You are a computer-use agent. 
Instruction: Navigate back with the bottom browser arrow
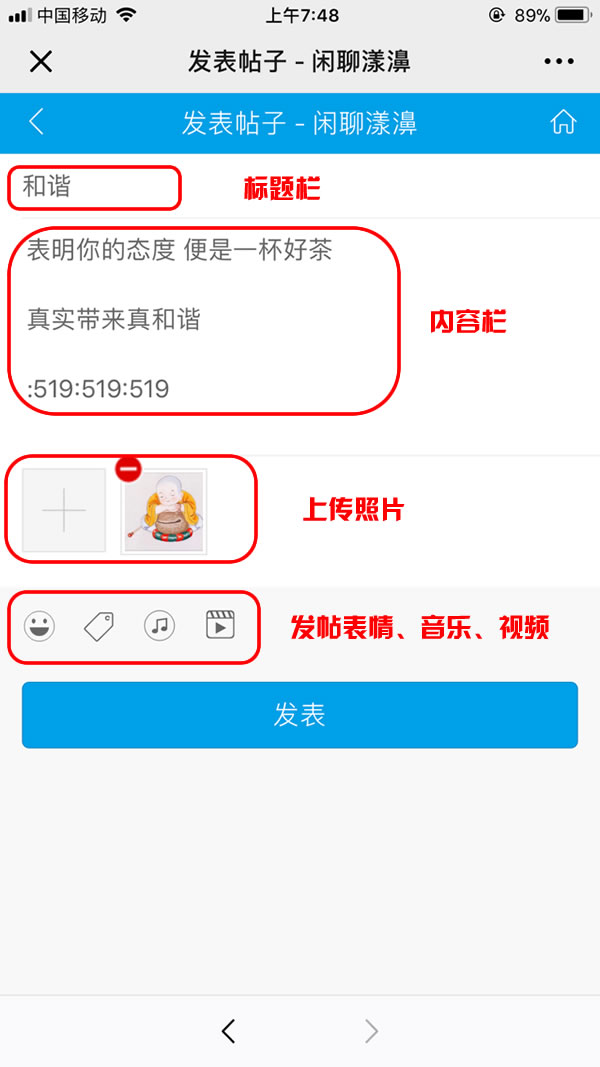pyautogui.click(x=229, y=1031)
